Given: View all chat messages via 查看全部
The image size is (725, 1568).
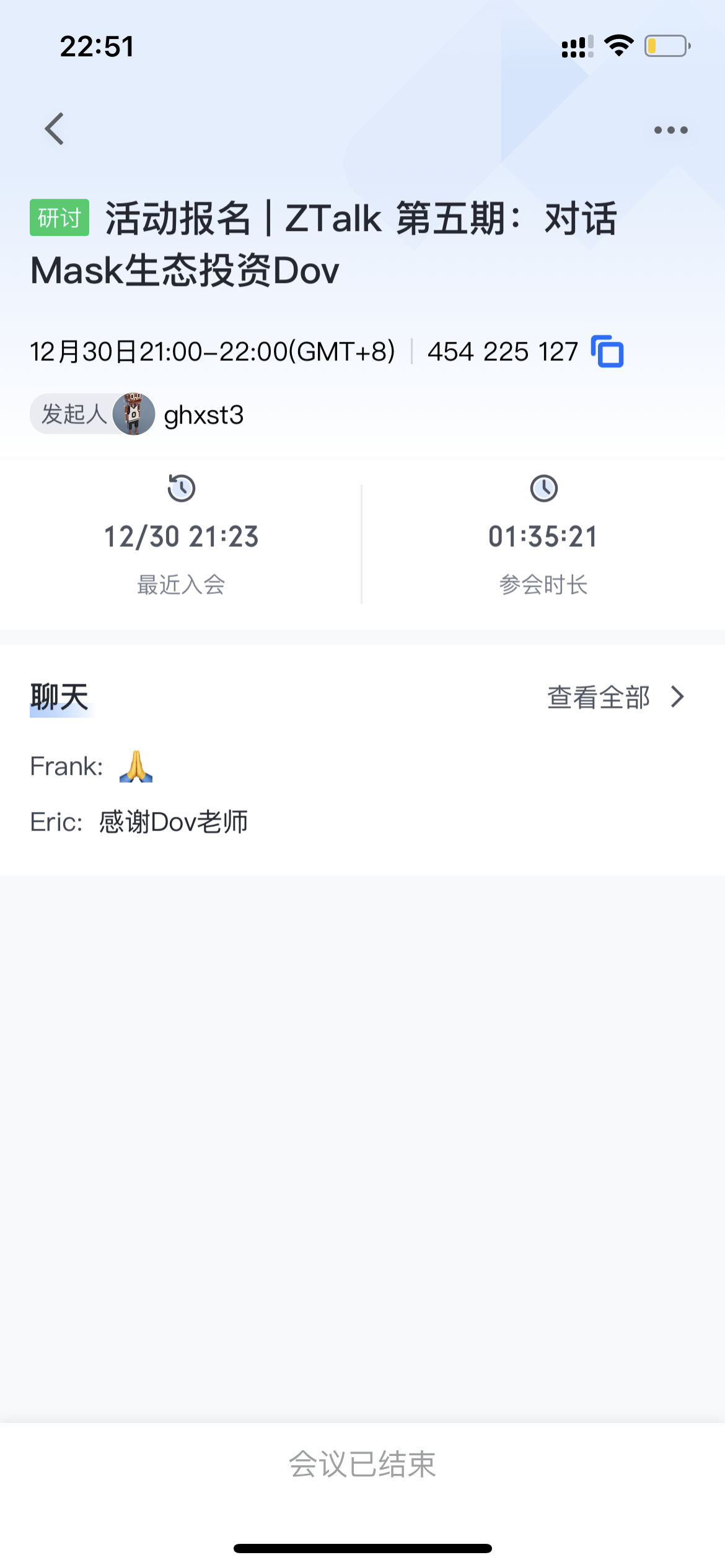Looking at the screenshot, I should coord(615,697).
